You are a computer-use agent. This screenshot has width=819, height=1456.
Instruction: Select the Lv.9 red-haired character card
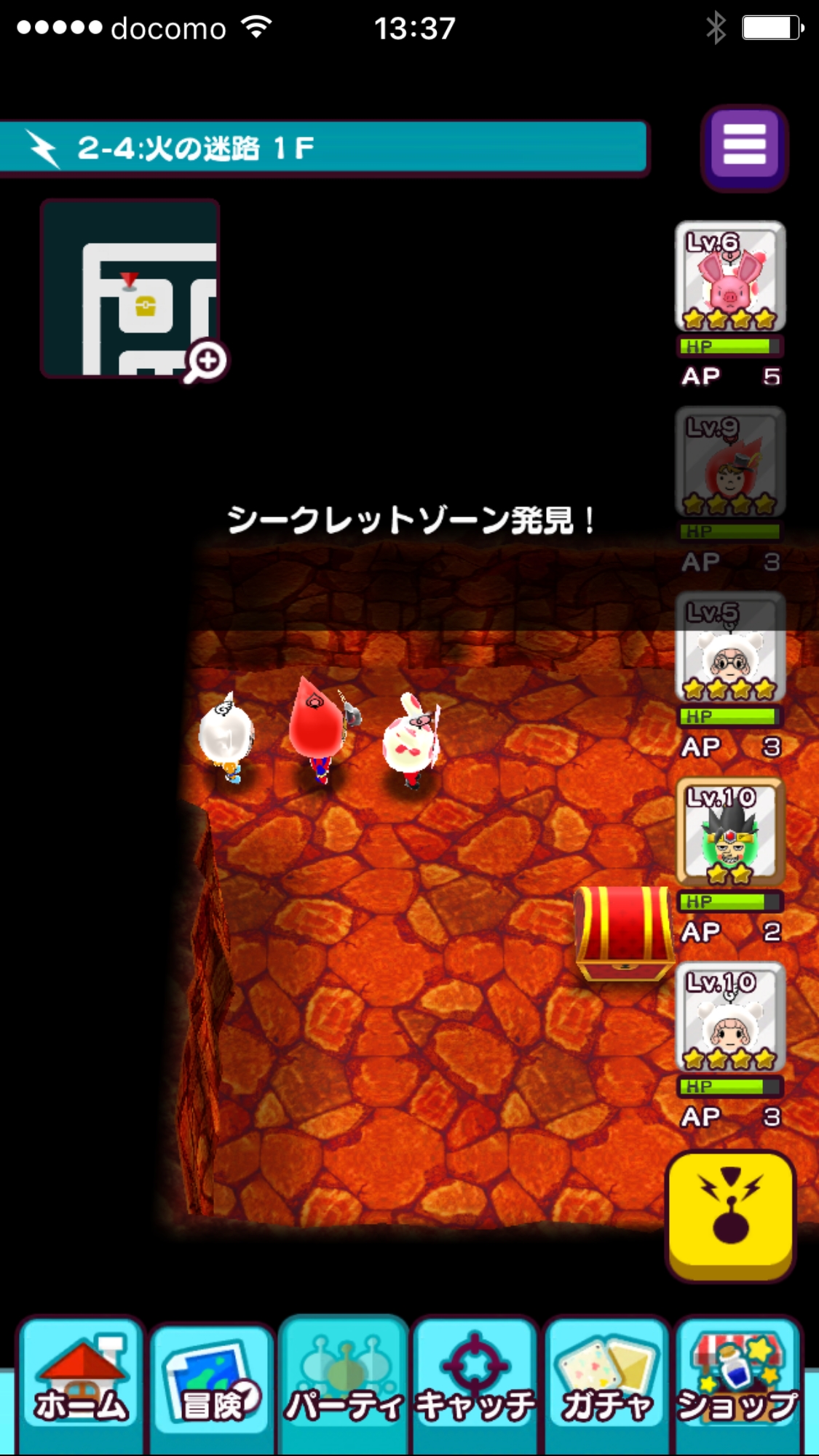730,462
